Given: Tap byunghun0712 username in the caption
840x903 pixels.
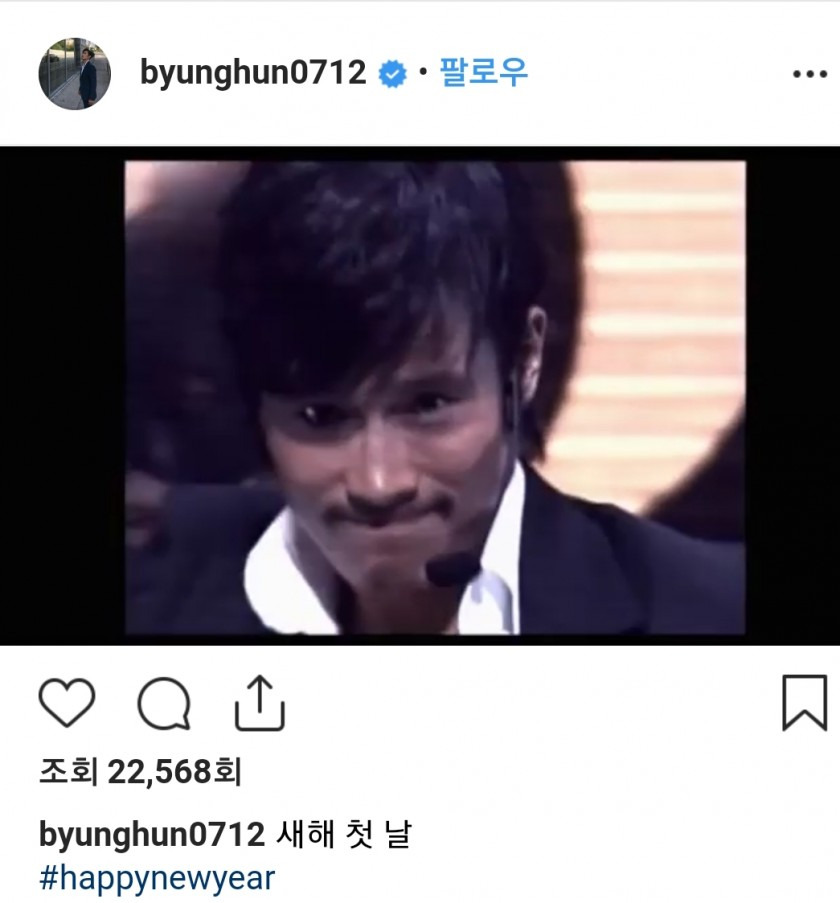Looking at the screenshot, I should pyautogui.click(x=151, y=835).
